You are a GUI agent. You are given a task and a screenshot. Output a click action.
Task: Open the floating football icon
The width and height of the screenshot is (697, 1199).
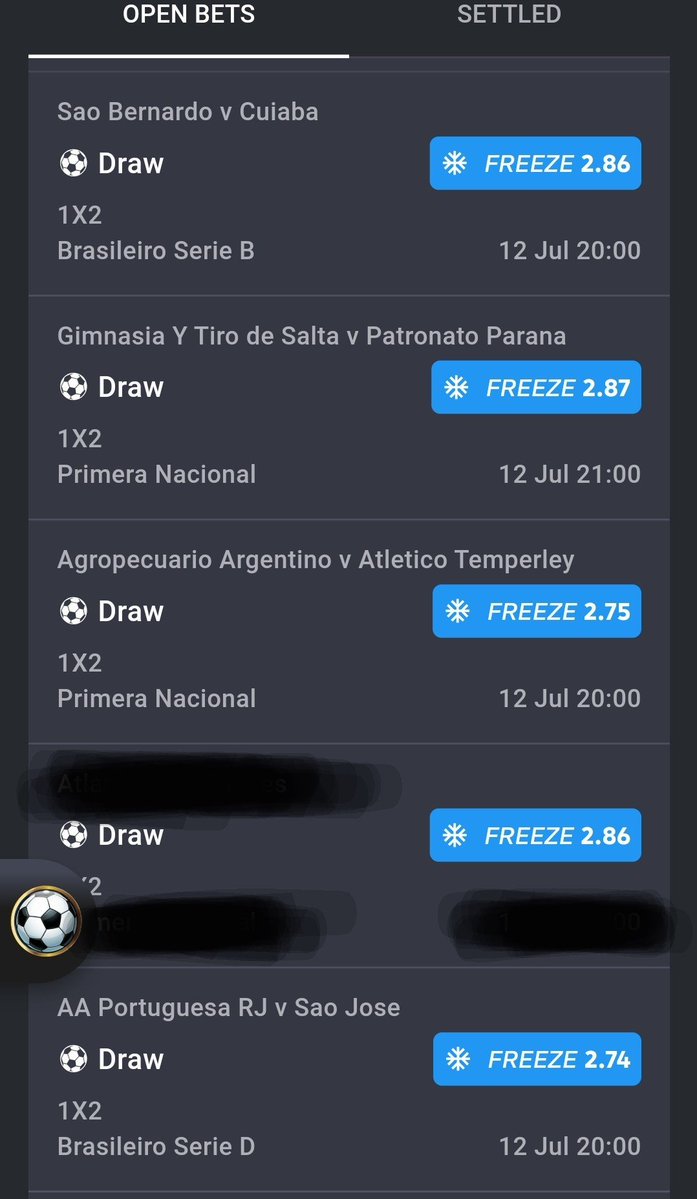(47, 921)
